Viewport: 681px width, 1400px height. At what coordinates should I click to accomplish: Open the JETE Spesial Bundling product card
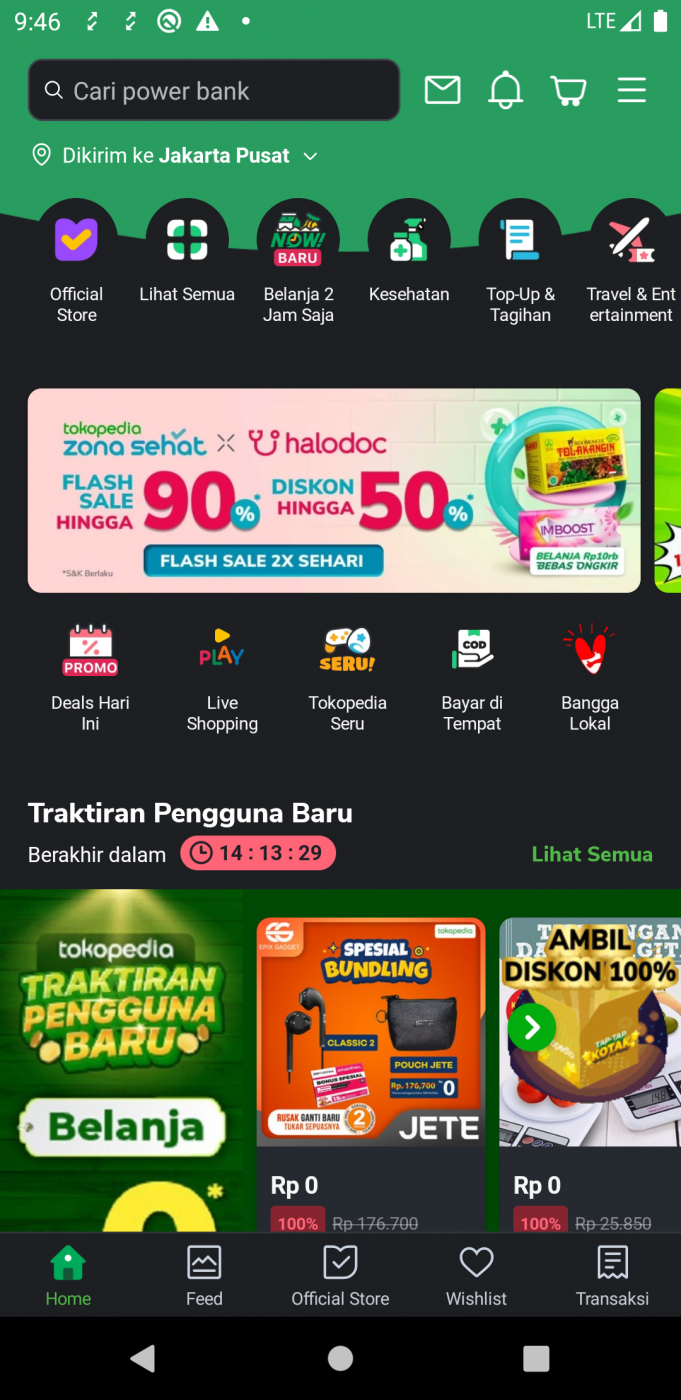371,1070
